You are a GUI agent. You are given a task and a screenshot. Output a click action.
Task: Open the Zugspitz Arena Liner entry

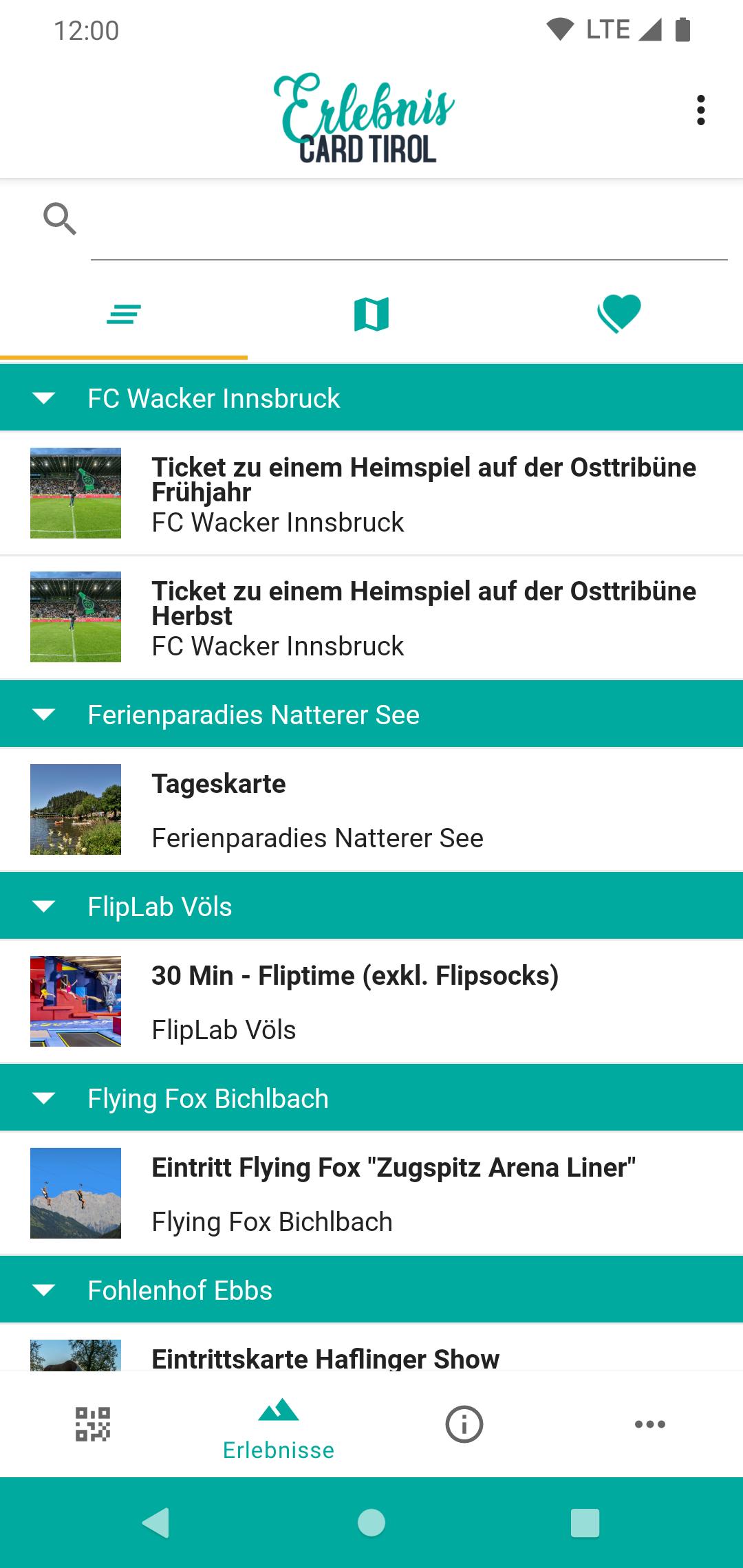371,1193
